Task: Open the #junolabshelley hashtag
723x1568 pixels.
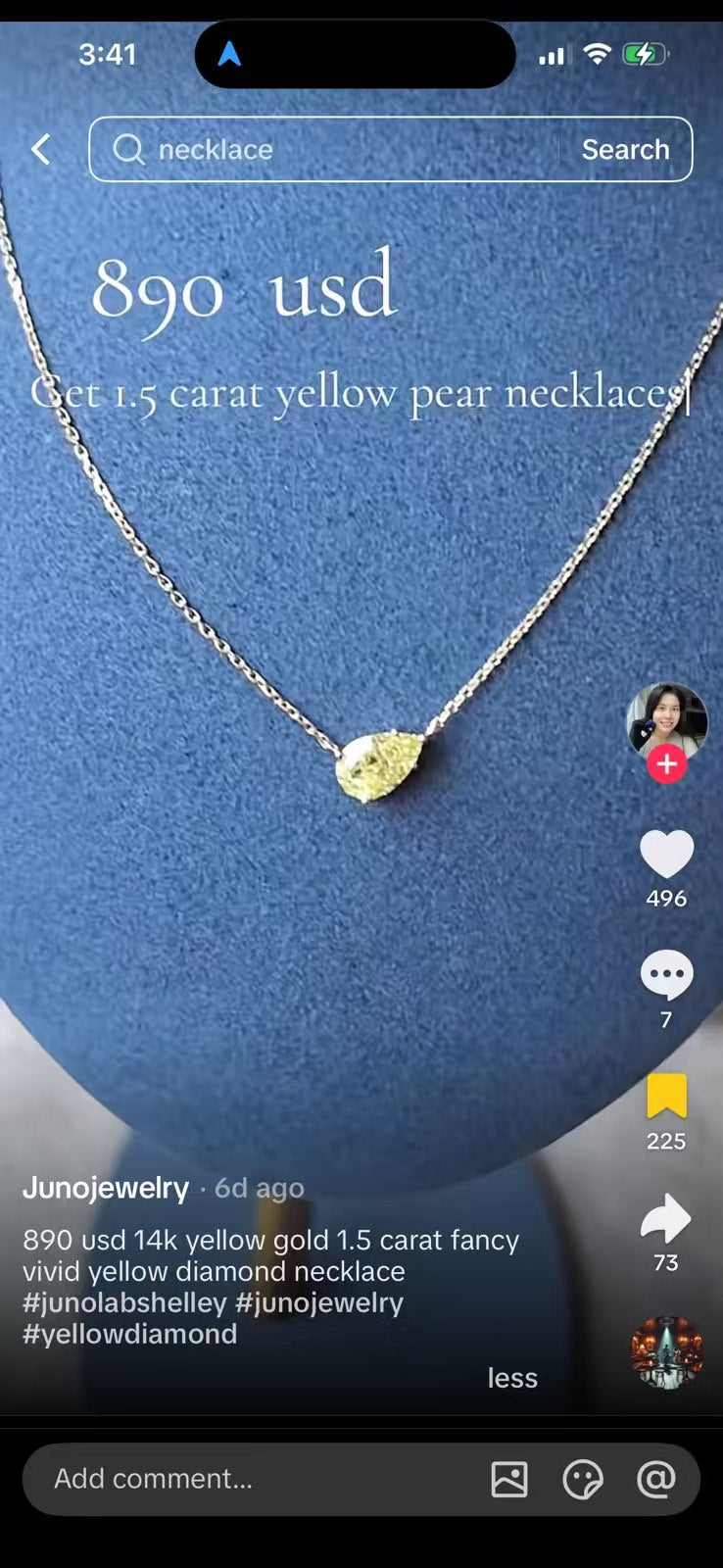Action: [124, 1302]
